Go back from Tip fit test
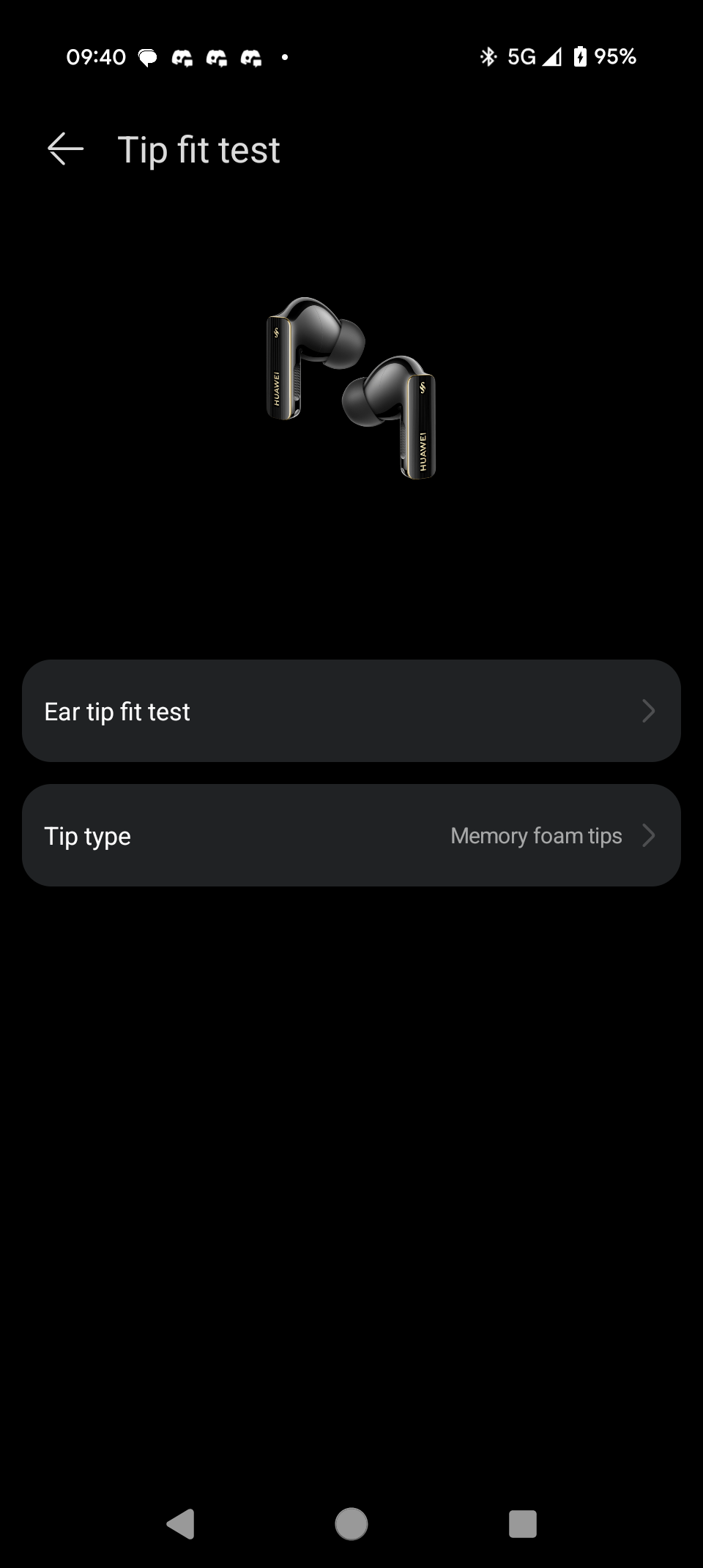The image size is (703, 1568). click(65, 149)
